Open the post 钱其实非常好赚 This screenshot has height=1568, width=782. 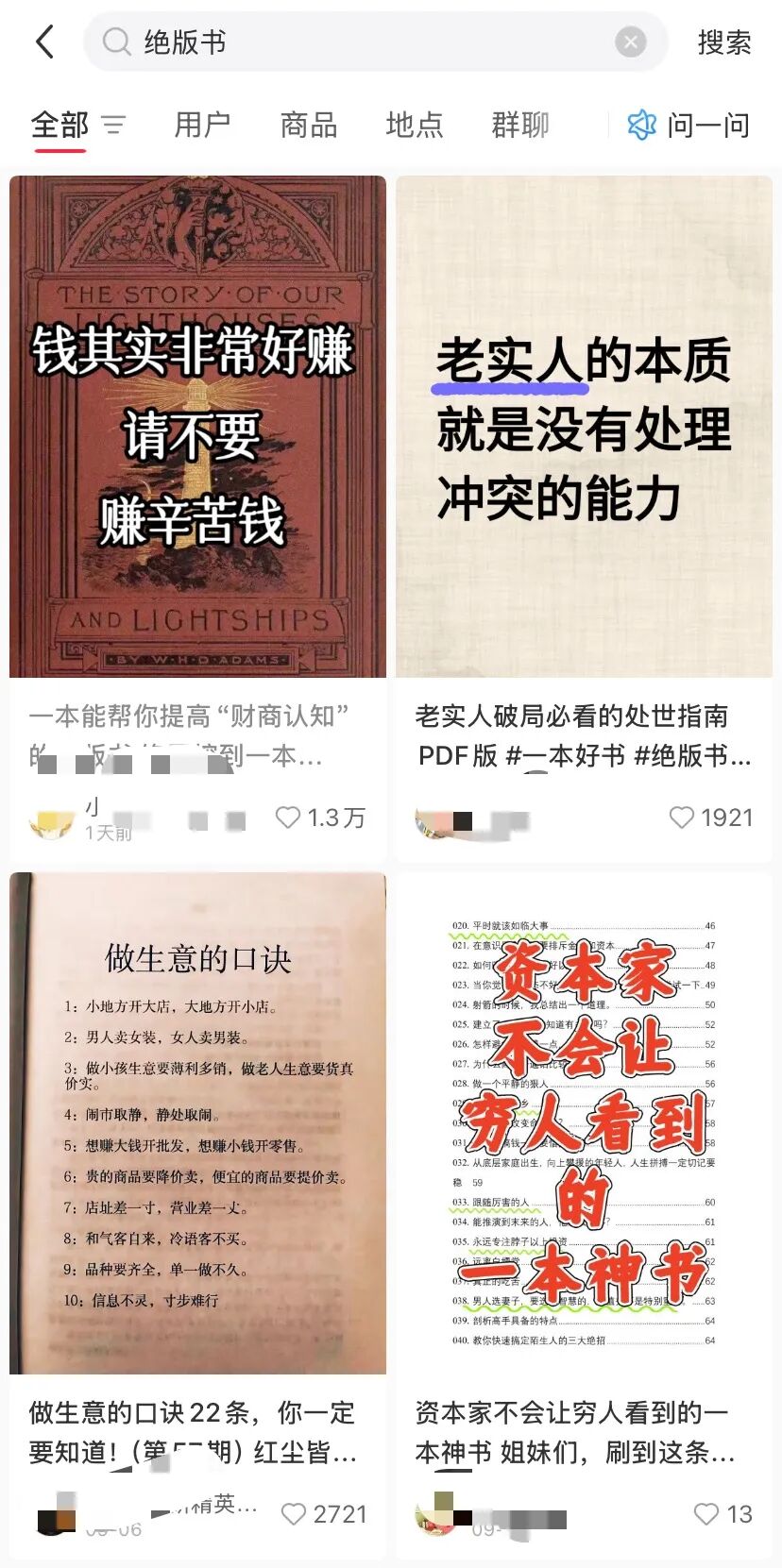[x=197, y=427]
